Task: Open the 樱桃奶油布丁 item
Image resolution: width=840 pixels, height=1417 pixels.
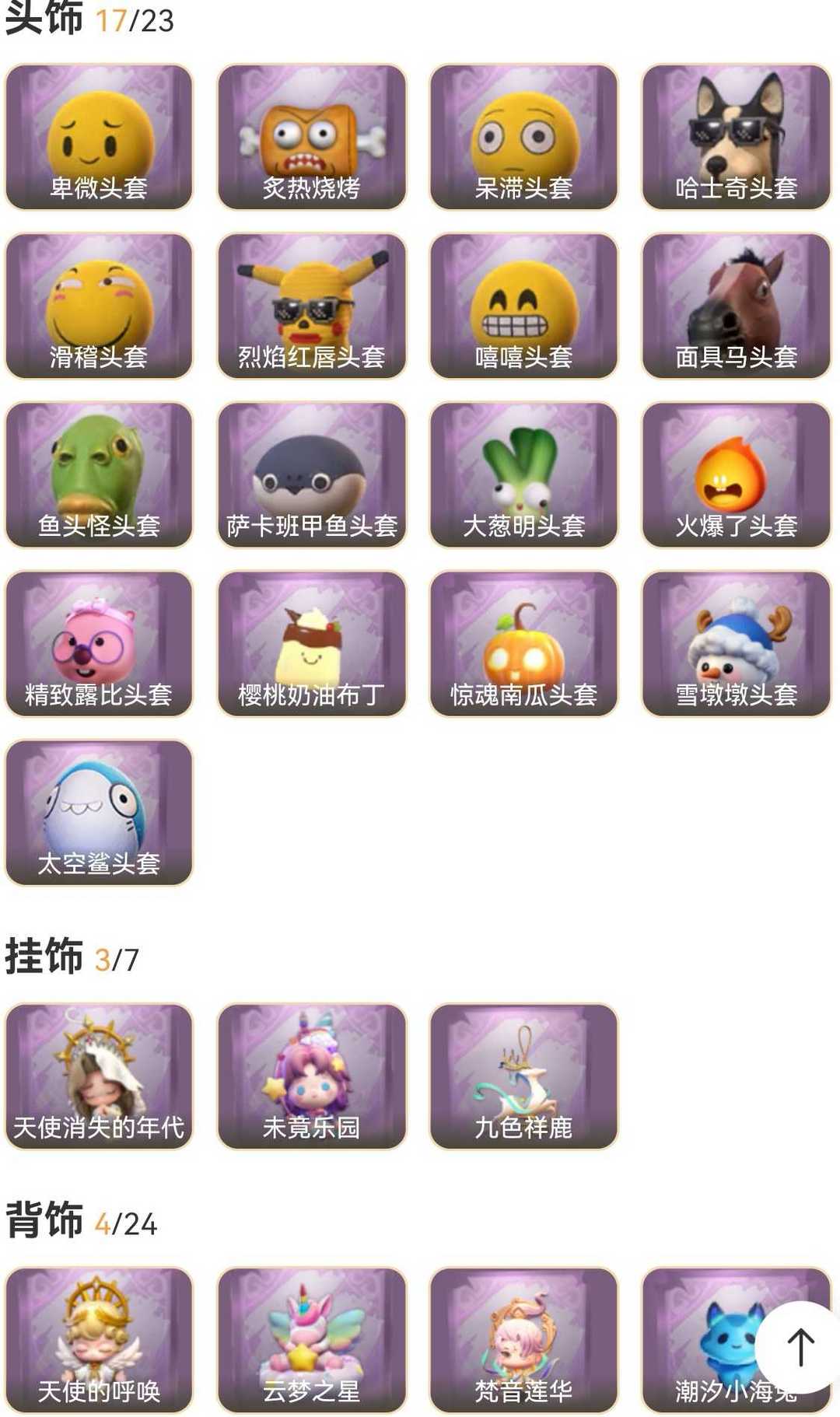Action: (x=311, y=644)
